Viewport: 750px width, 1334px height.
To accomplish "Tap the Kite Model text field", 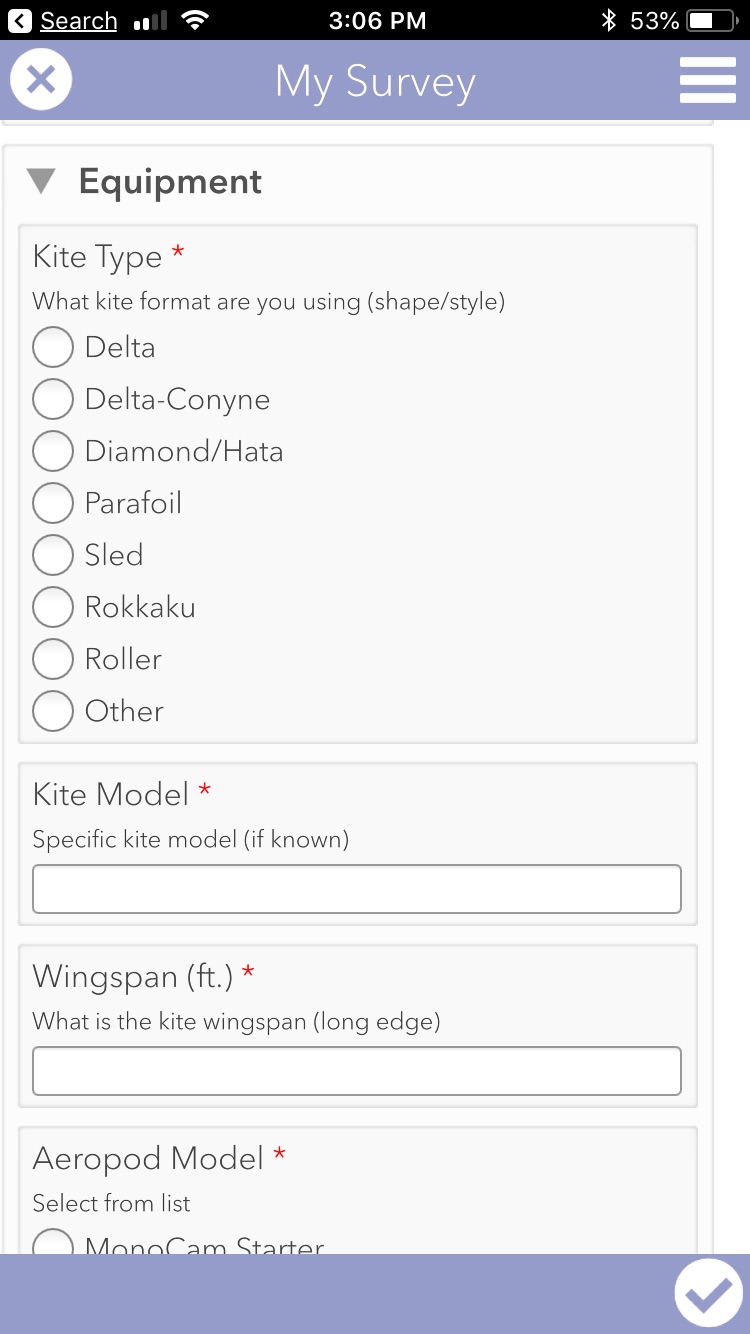I will [x=357, y=889].
